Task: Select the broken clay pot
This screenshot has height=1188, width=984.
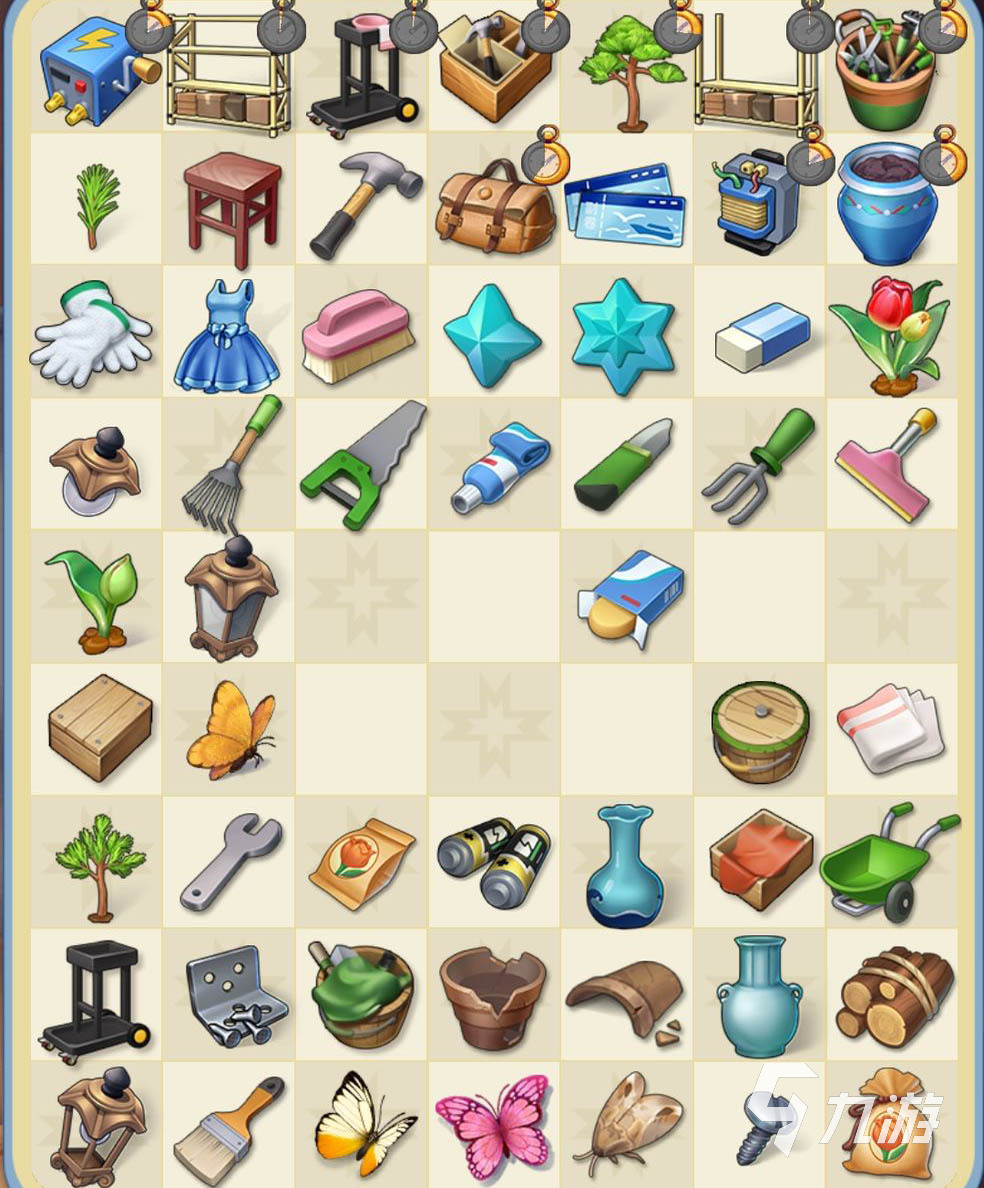Action: 492,995
